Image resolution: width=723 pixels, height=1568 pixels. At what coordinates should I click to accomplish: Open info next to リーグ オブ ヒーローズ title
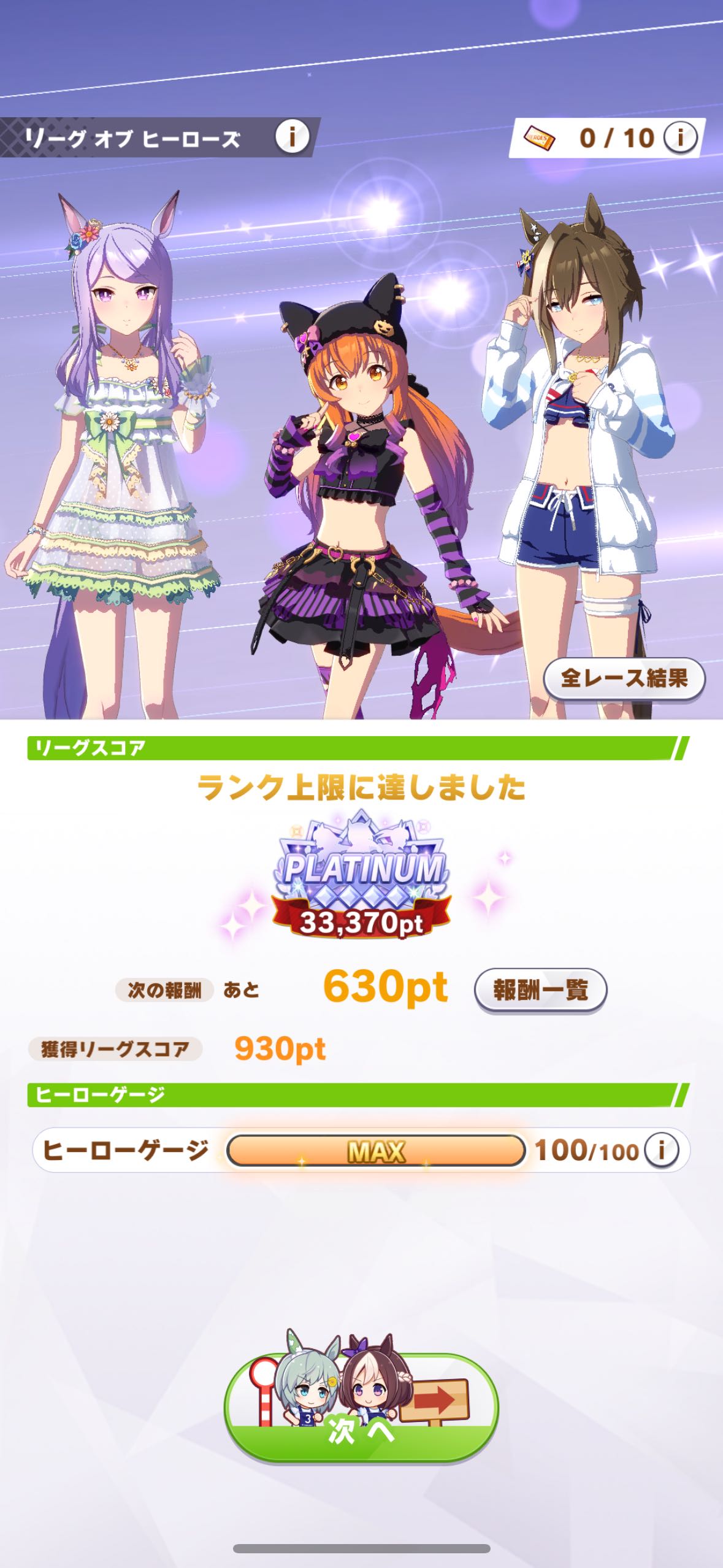click(x=292, y=137)
